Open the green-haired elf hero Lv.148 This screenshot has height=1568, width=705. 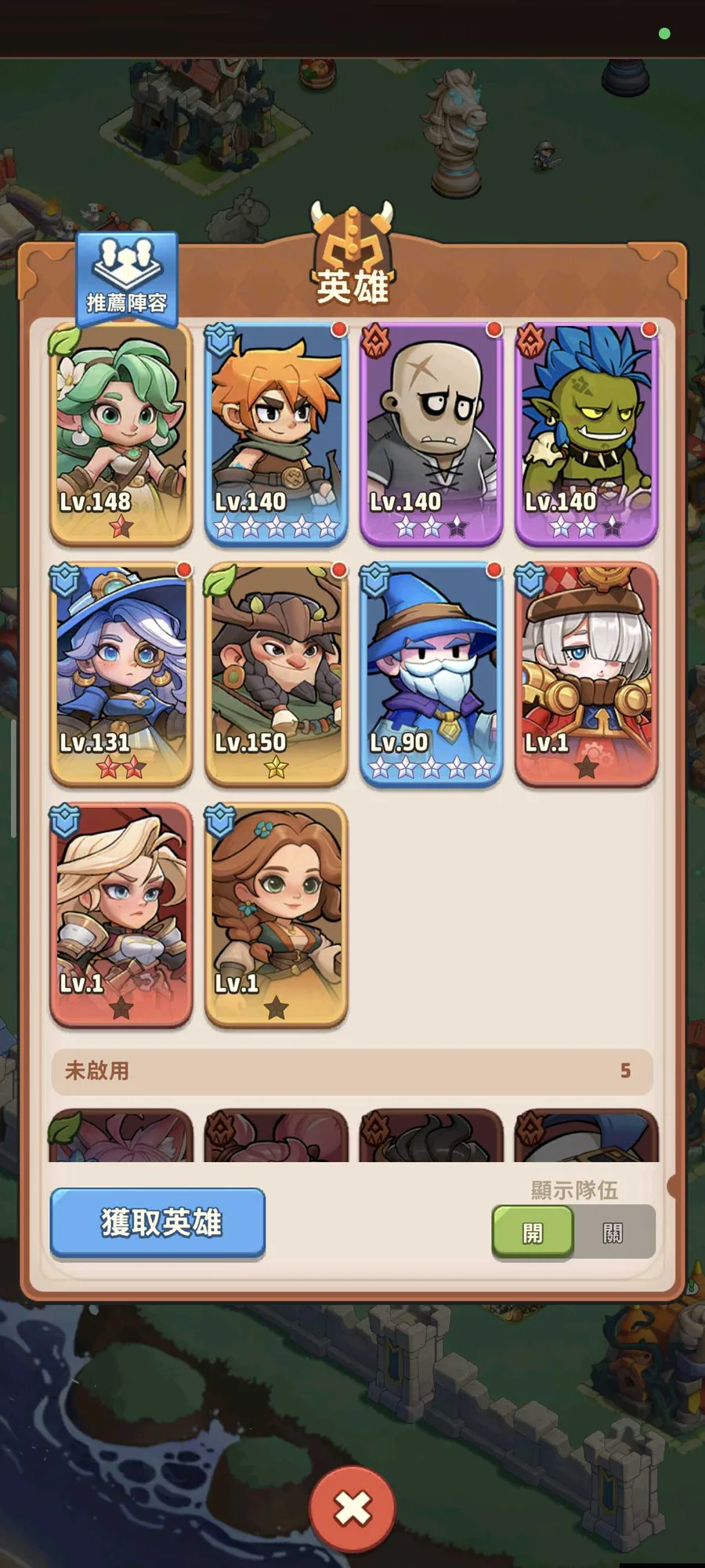[121, 433]
